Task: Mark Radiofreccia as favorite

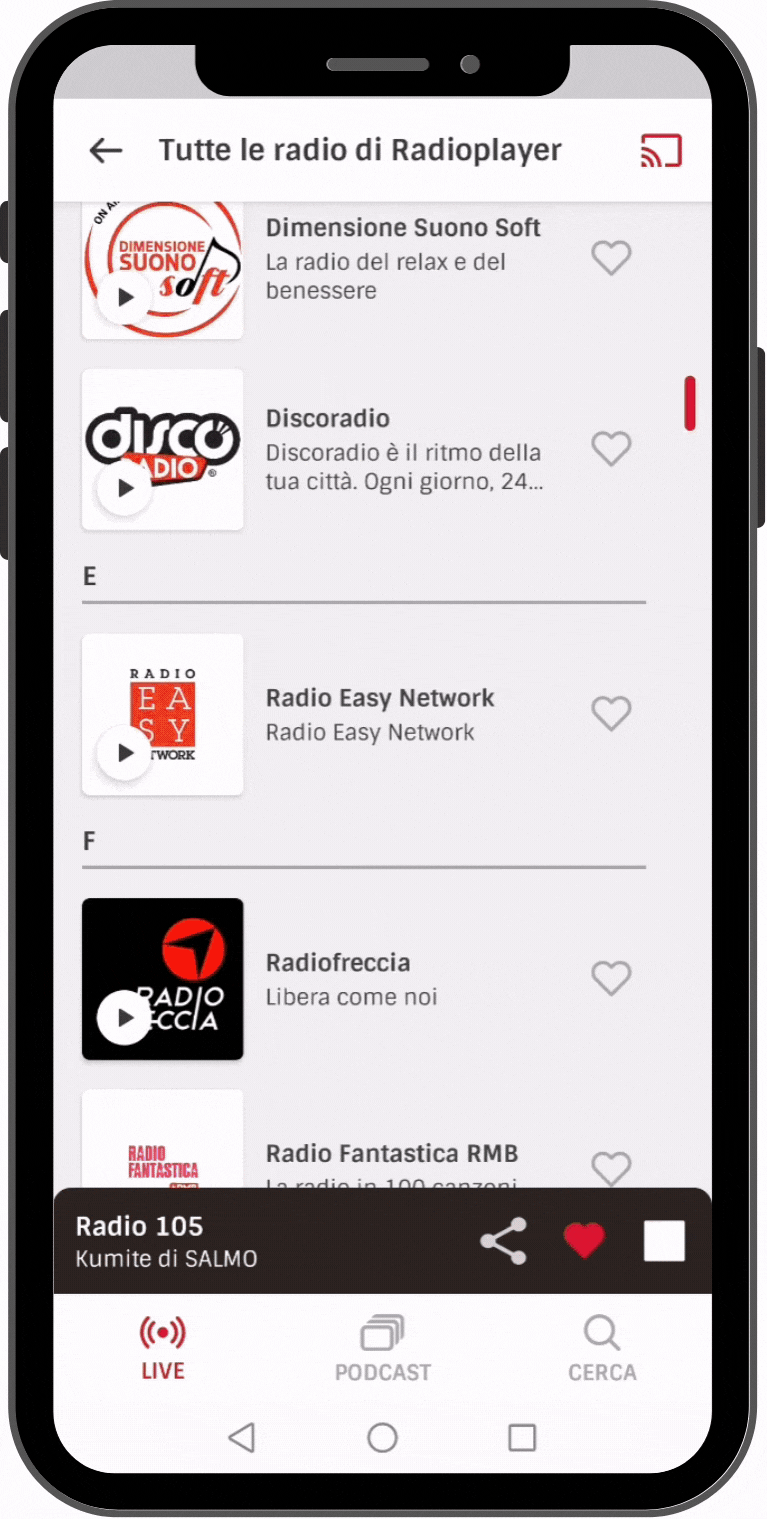Action: [x=611, y=978]
